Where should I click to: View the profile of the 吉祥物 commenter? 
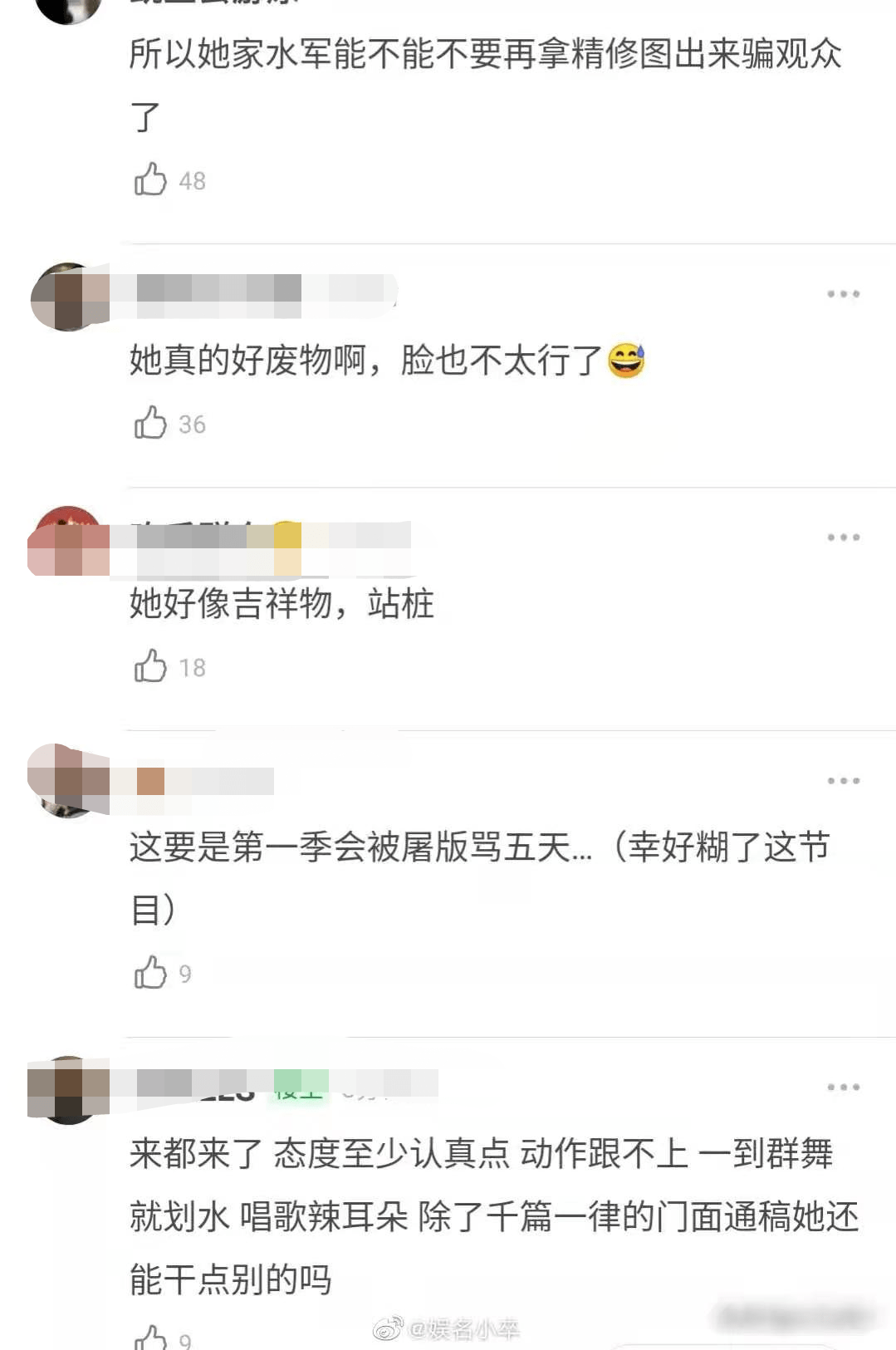coord(69,540)
